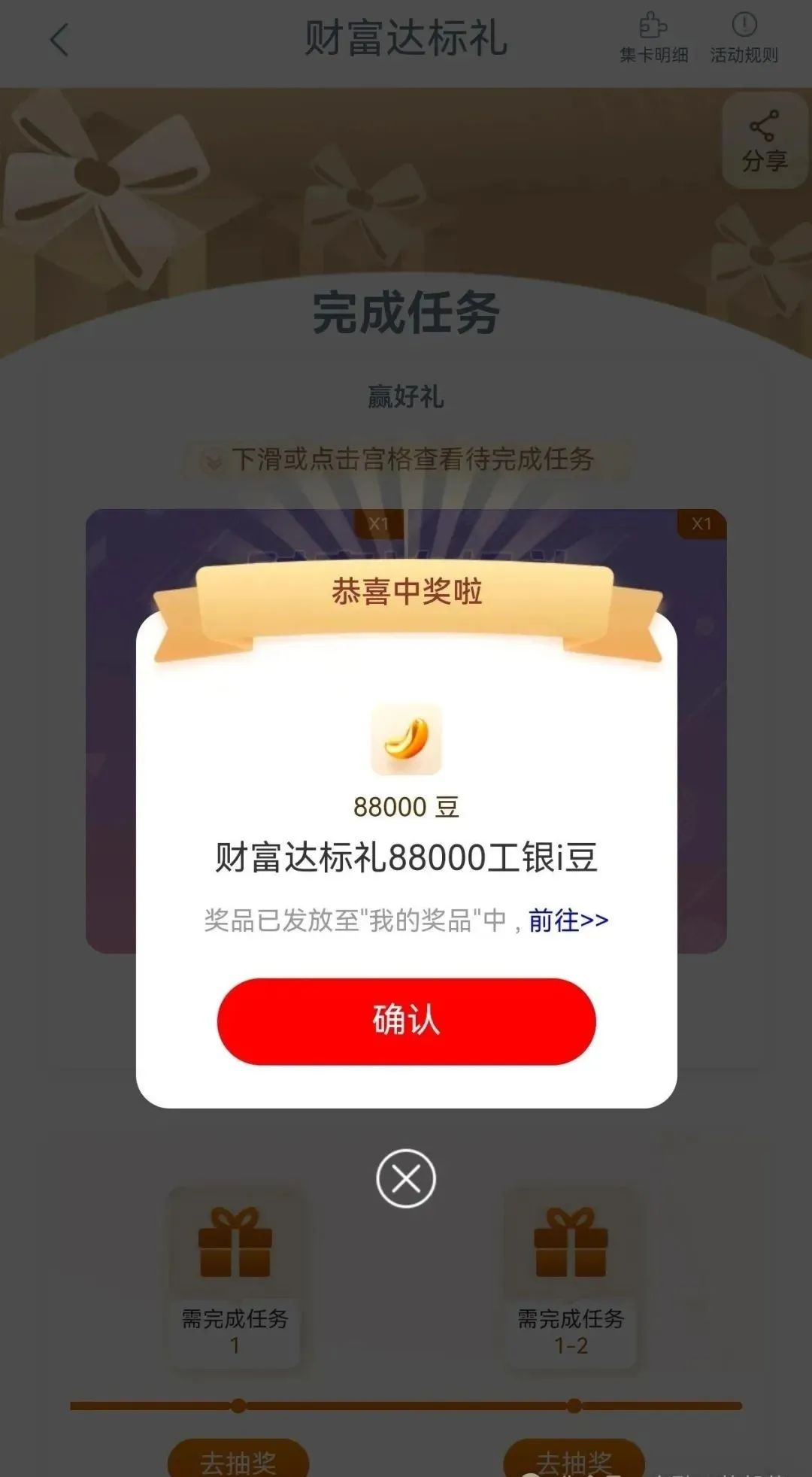
Task: View 活动规则 activity rules
Action: coord(744,39)
